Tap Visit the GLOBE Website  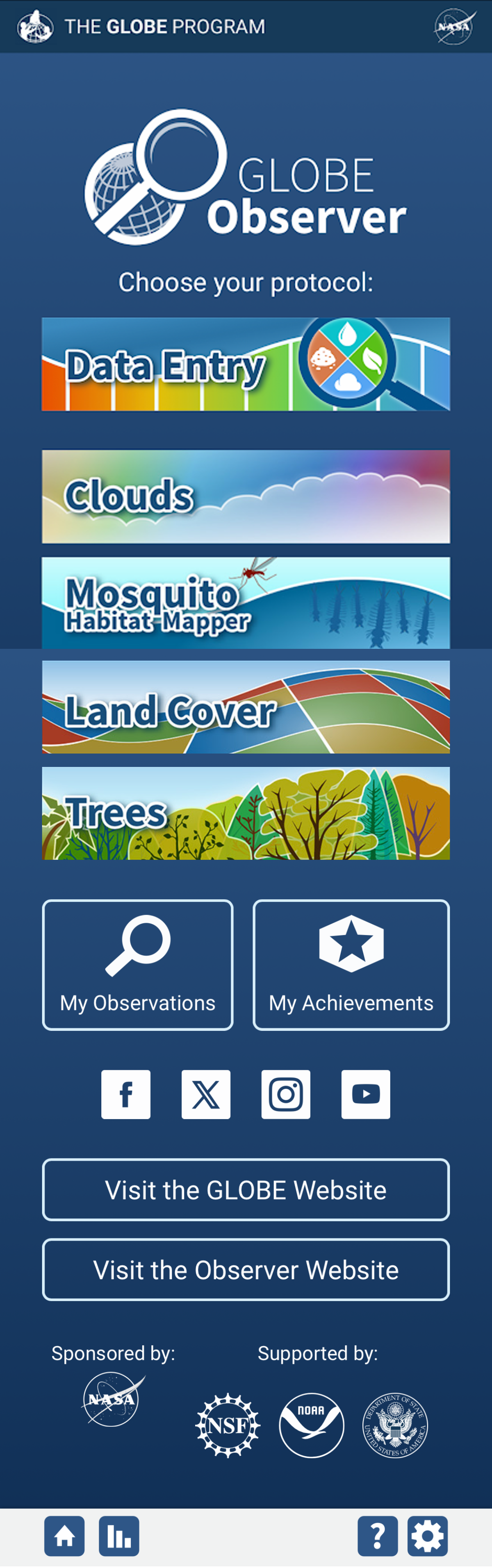pos(246,1190)
